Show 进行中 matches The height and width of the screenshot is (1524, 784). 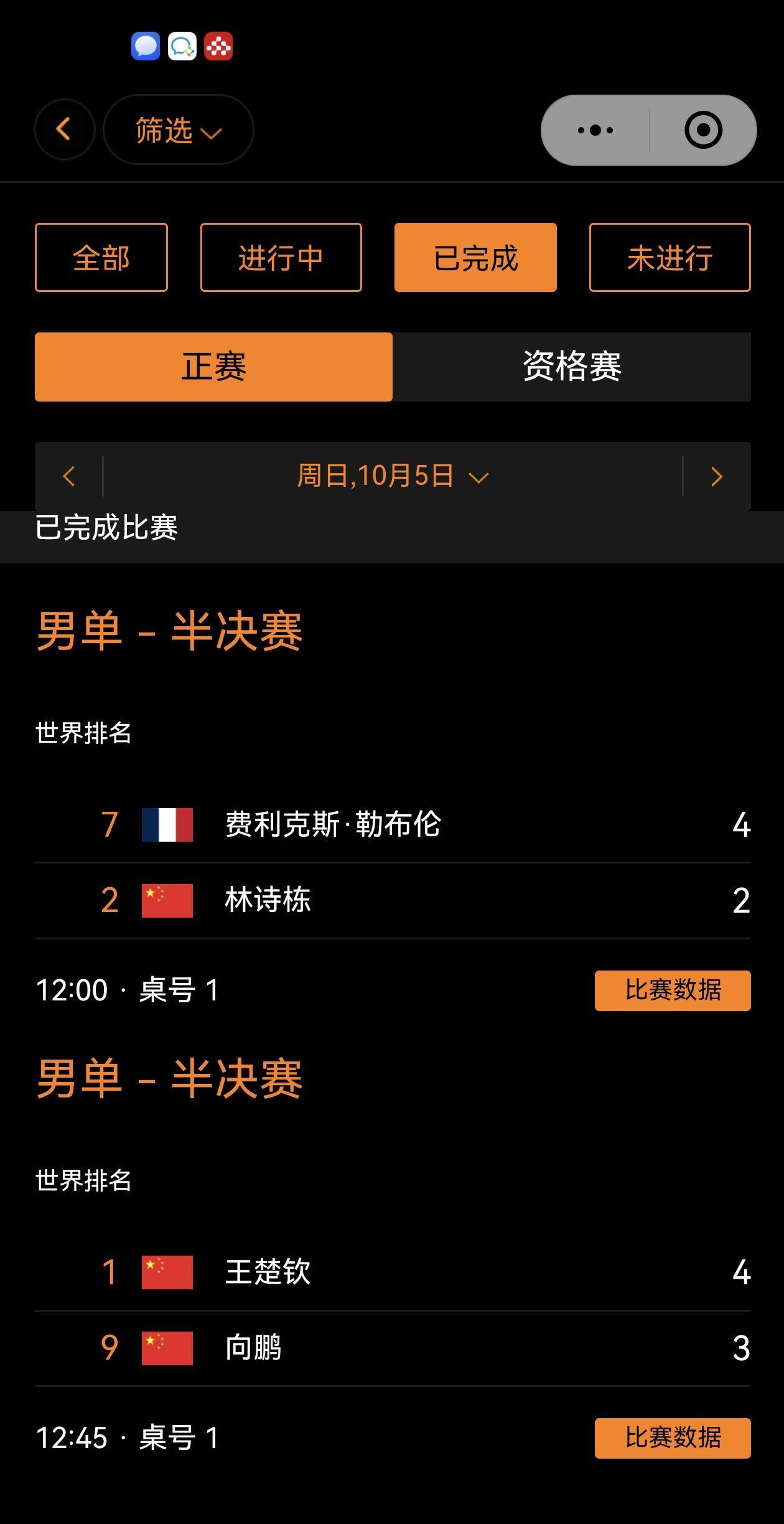pos(281,257)
